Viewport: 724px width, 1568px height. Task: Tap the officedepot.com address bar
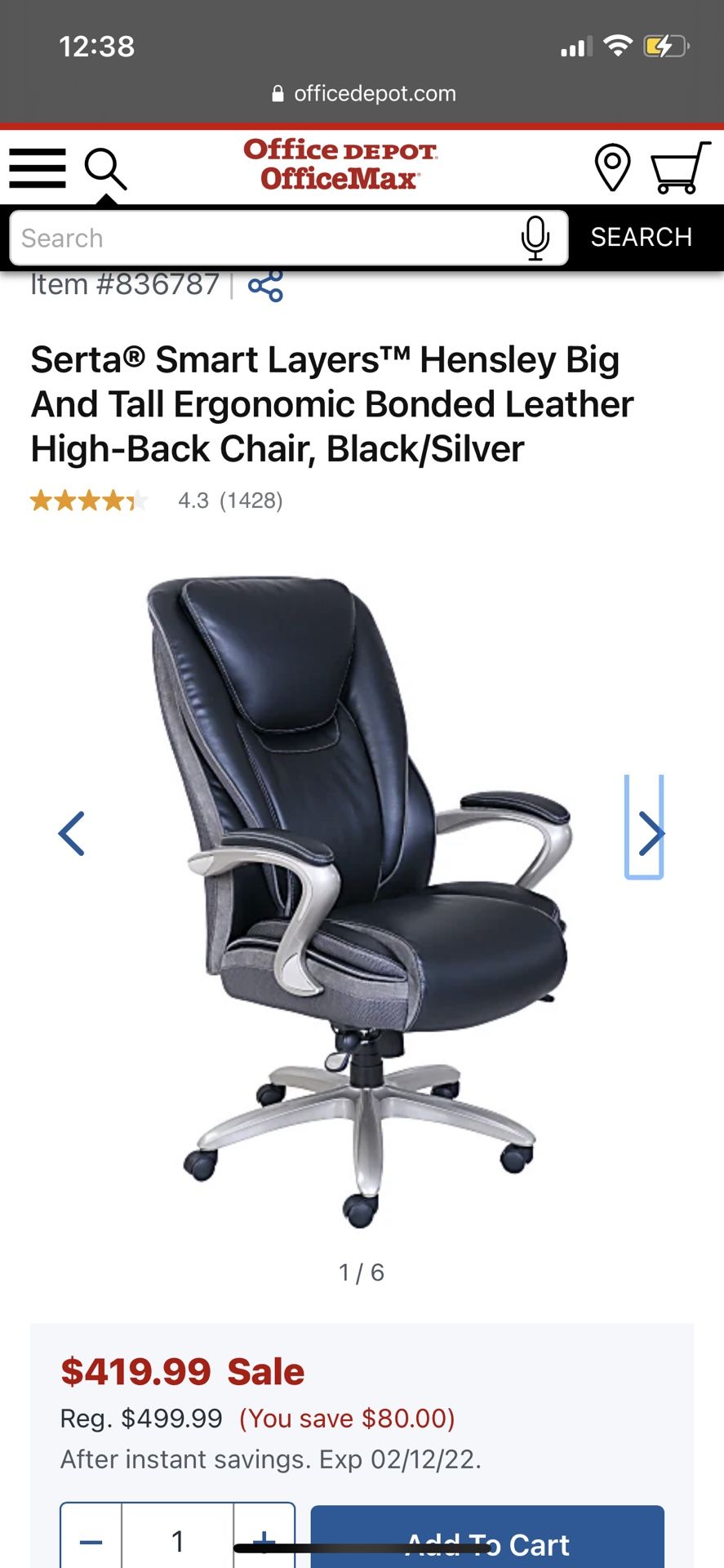click(363, 94)
